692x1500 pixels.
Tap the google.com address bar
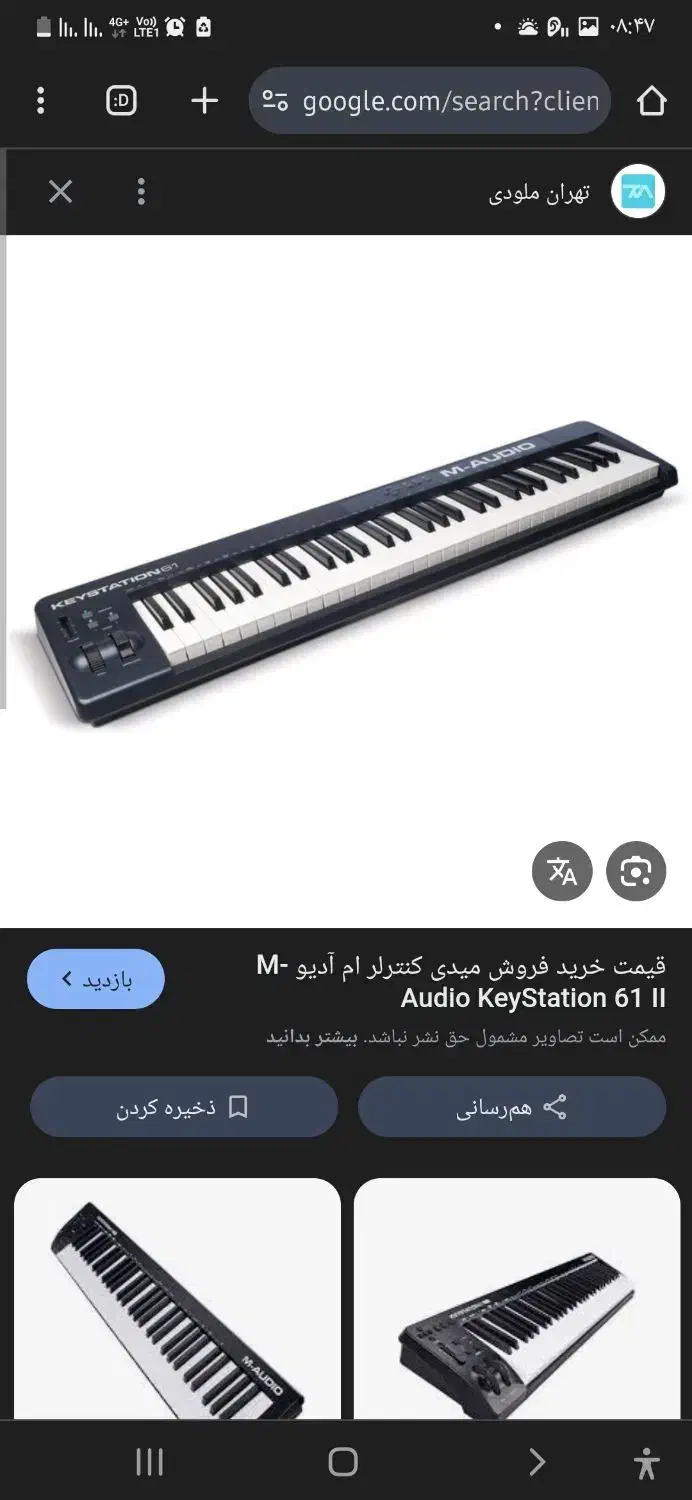point(430,100)
